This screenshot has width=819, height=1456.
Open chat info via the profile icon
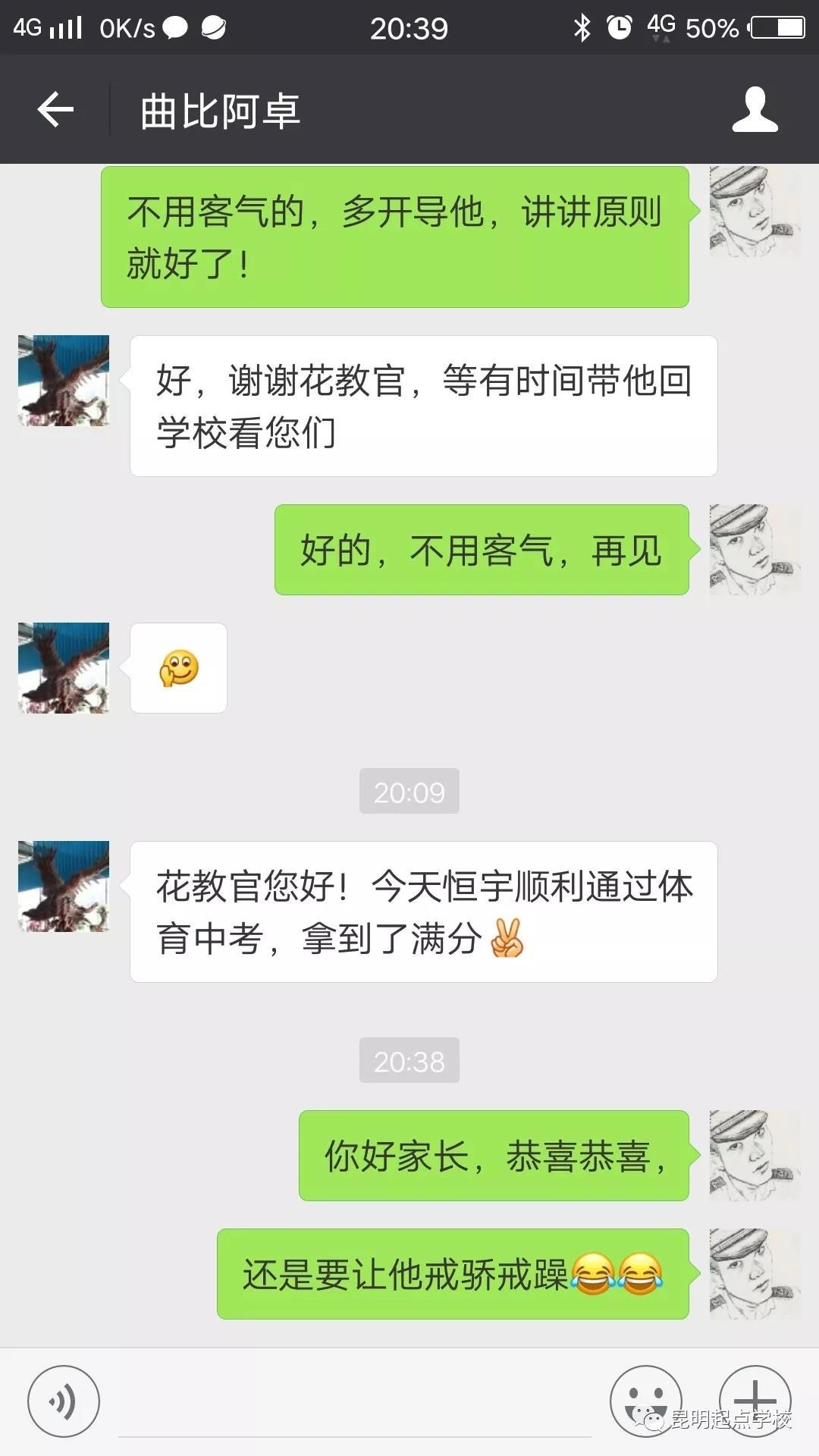click(755, 110)
